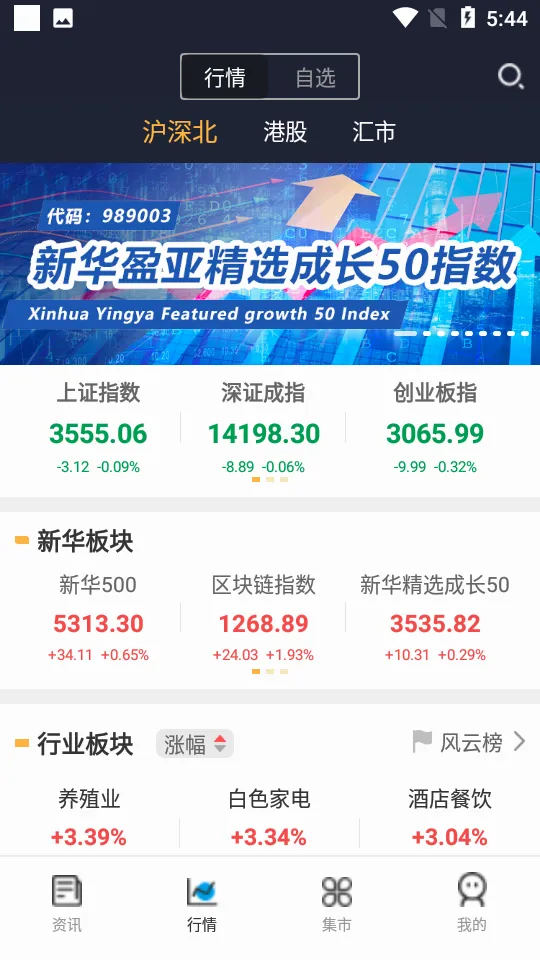View the 区块链指数 card

264,618
